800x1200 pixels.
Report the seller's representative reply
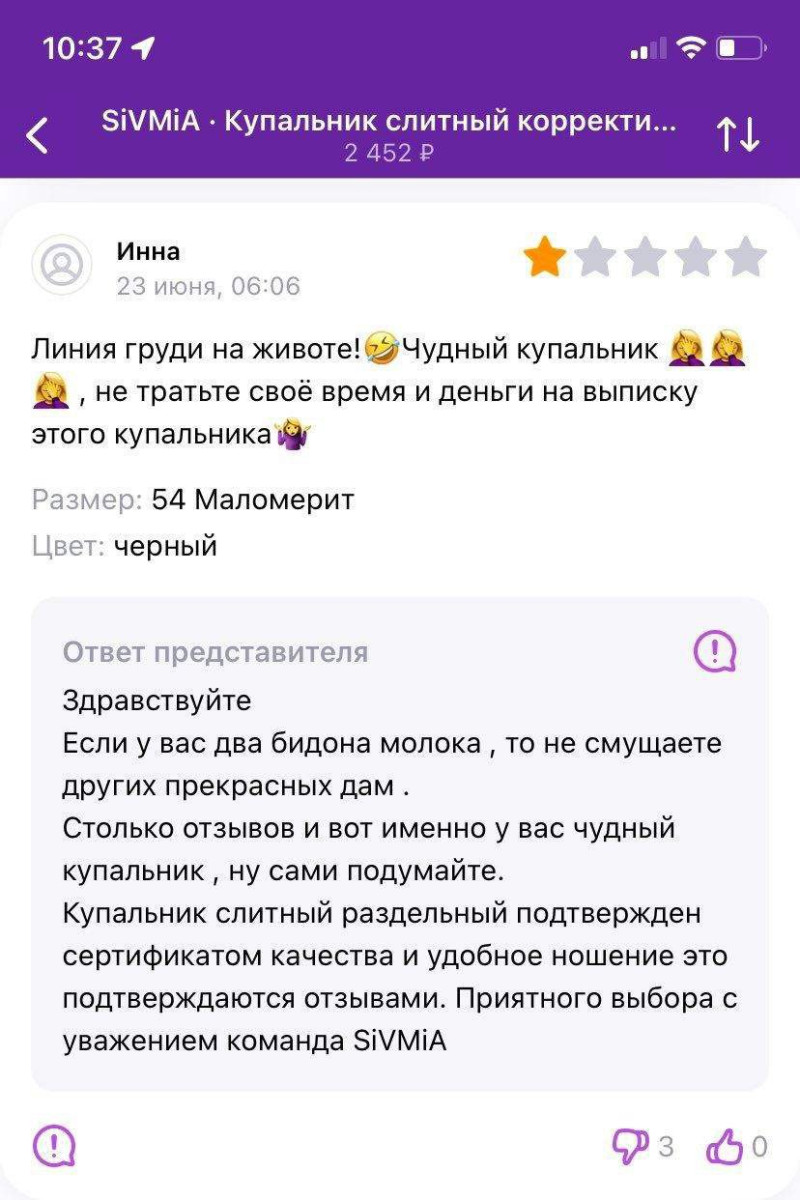tap(715, 652)
